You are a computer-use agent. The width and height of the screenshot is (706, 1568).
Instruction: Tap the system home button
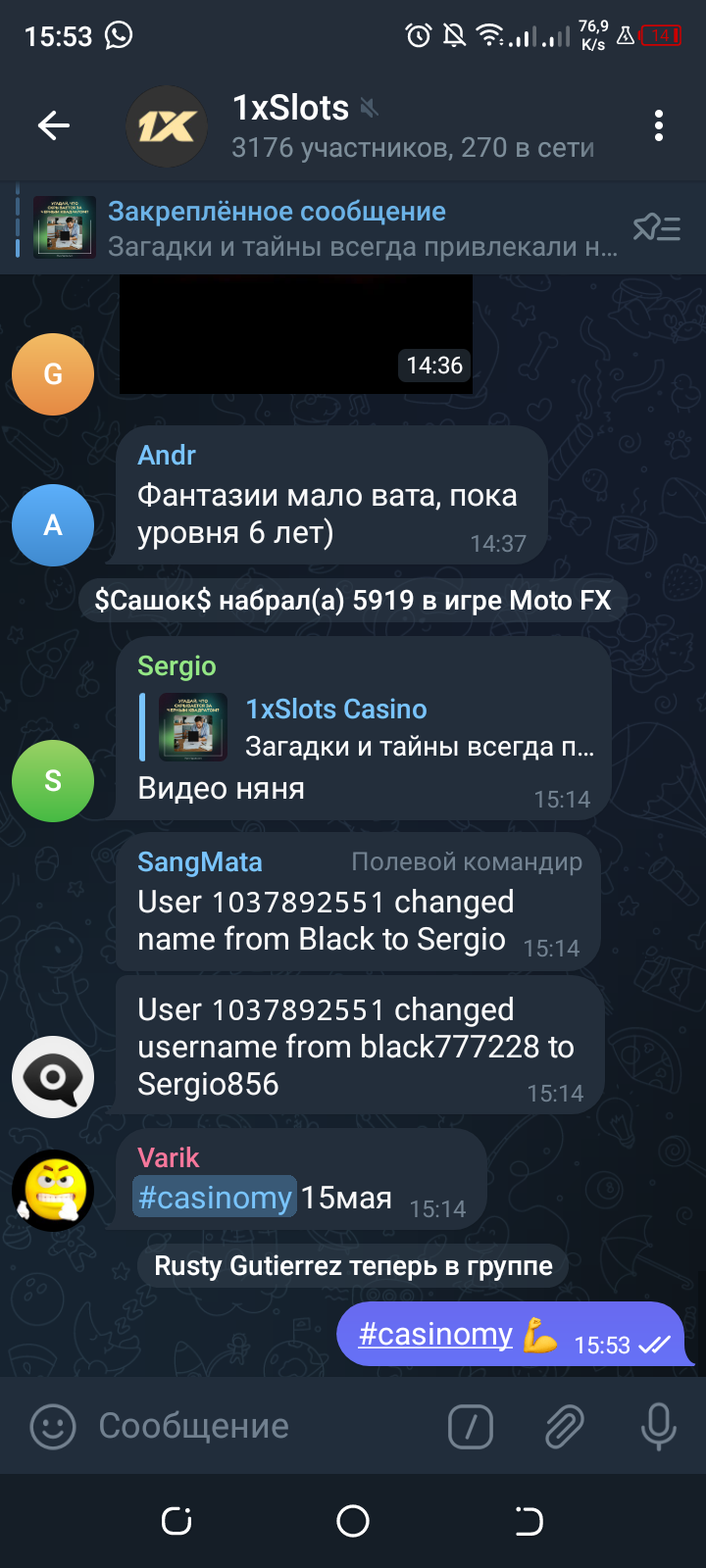pos(353,1521)
